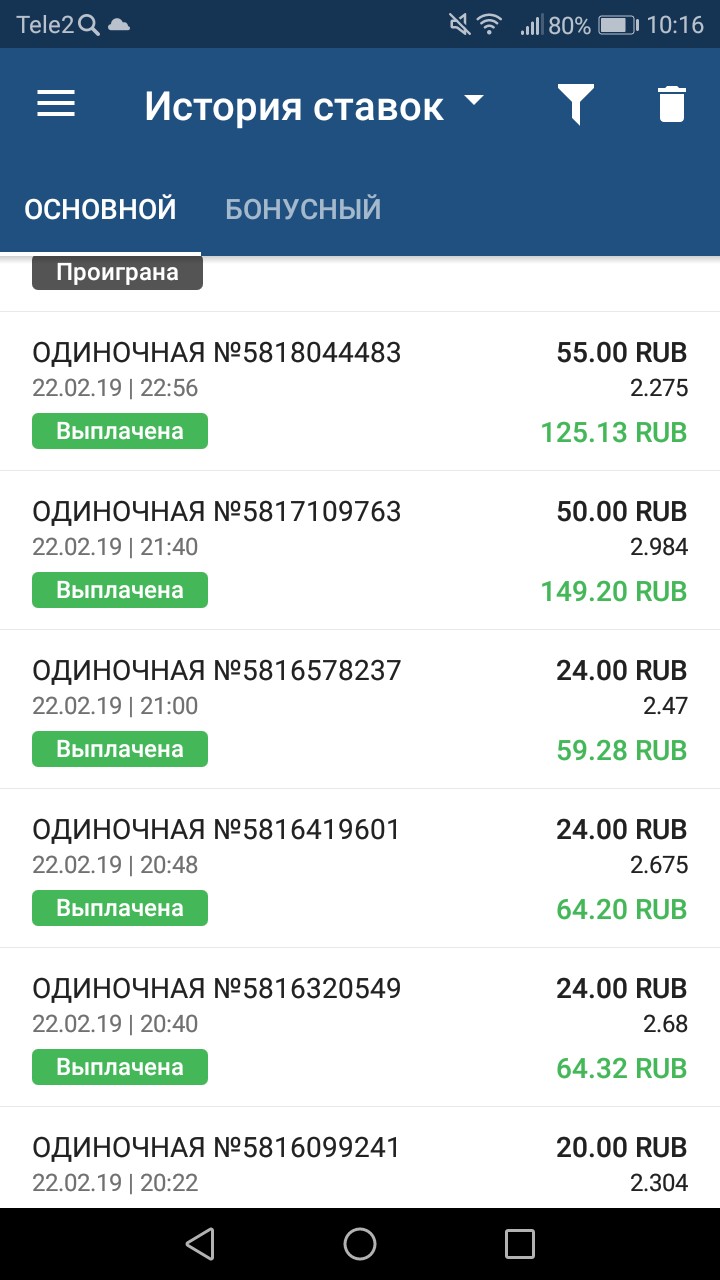Select bet №5816419601 from the list
Screen dimensions: 720x1280
[360, 868]
